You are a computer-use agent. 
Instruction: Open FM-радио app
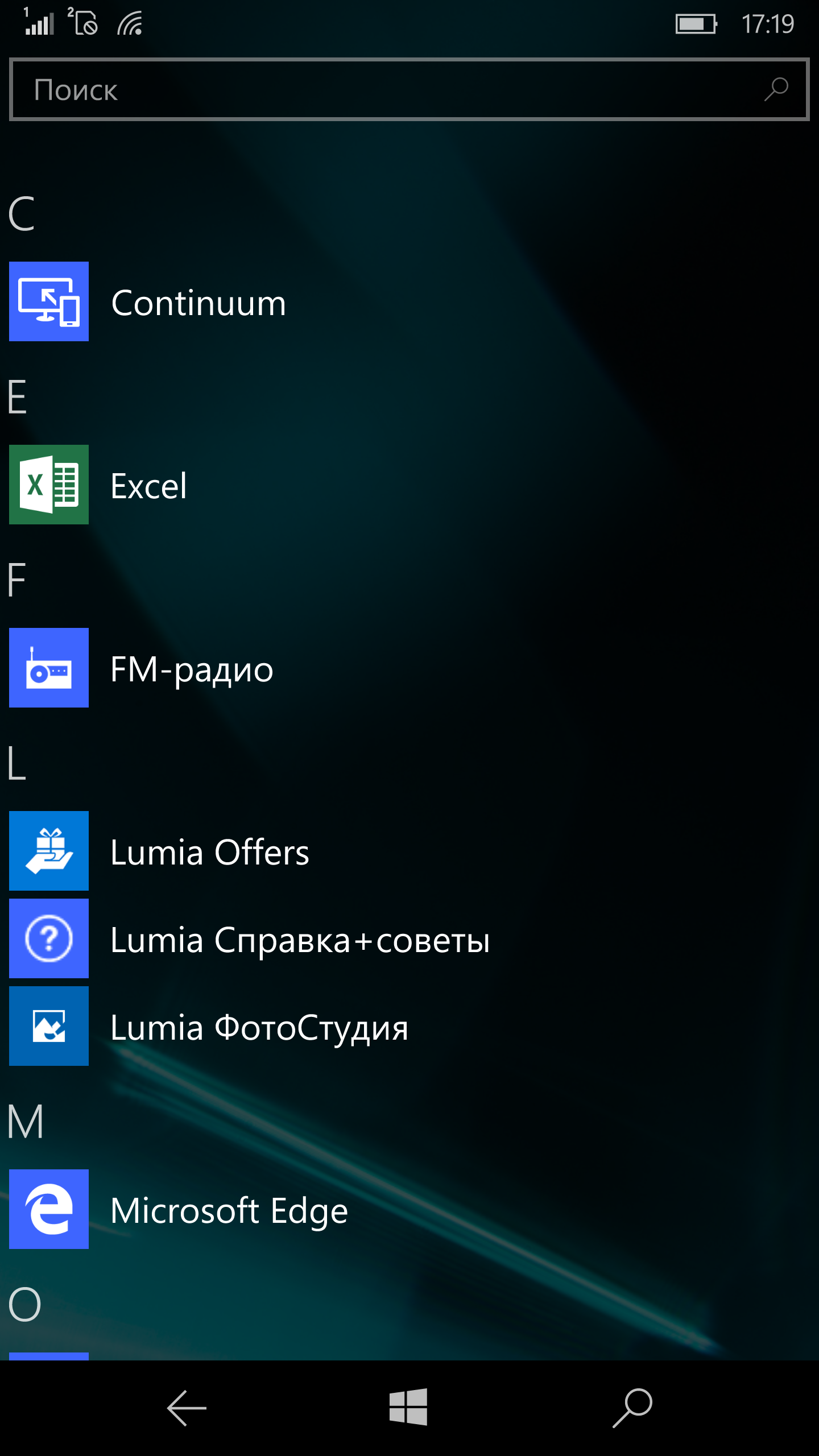(192, 668)
